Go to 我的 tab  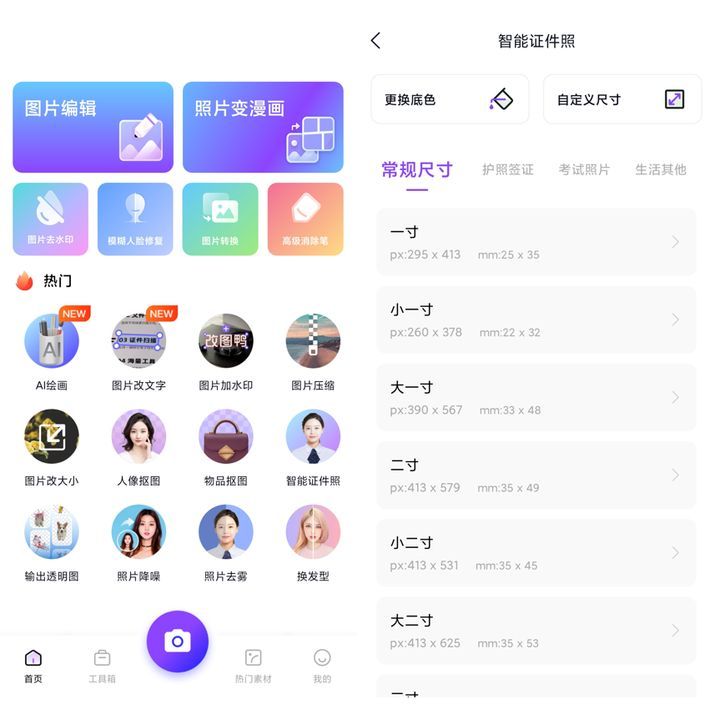pyautogui.click(x=322, y=665)
